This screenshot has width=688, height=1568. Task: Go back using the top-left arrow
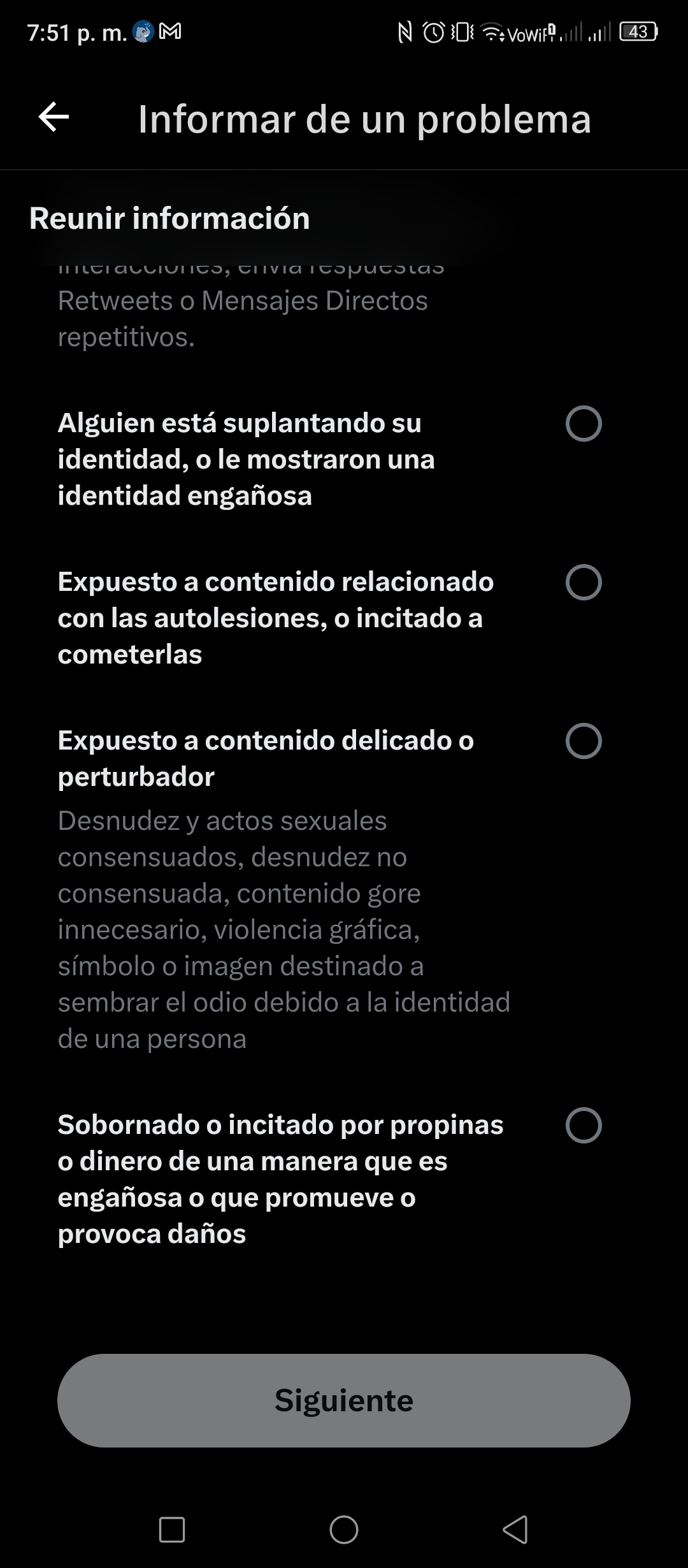(54, 117)
